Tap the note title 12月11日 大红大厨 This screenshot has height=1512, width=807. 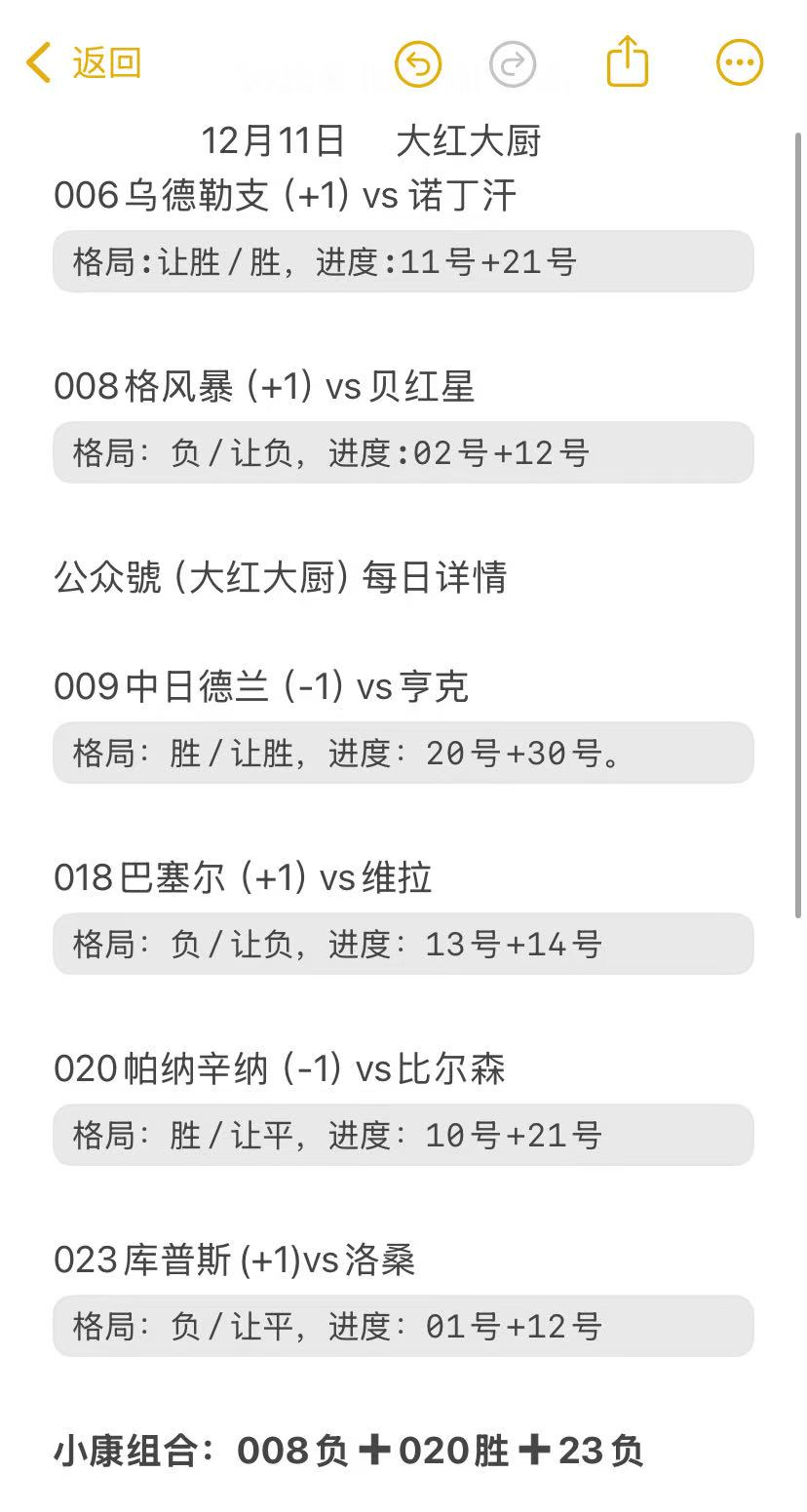coord(373,140)
